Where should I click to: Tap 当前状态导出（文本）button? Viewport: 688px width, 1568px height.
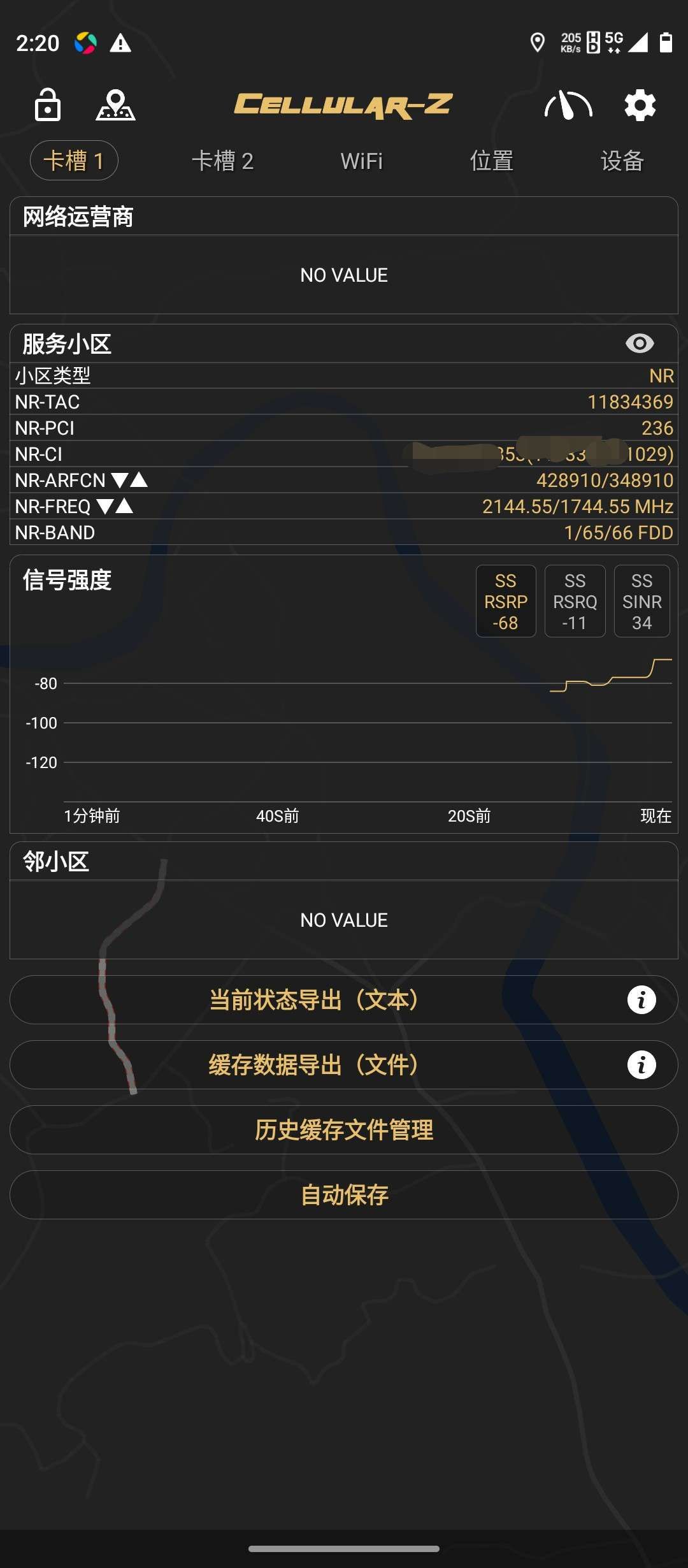pos(344,1000)
